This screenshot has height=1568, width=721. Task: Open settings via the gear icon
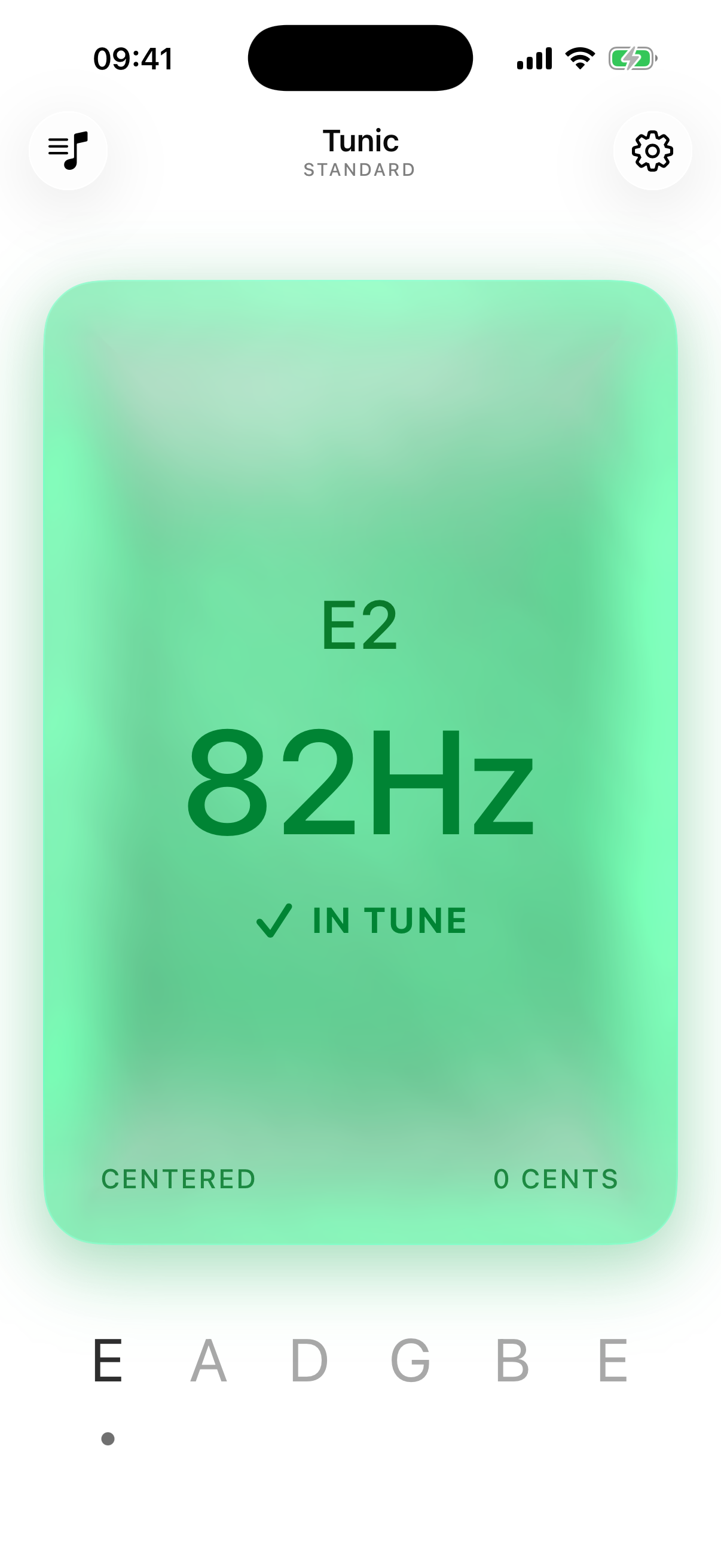652,150
